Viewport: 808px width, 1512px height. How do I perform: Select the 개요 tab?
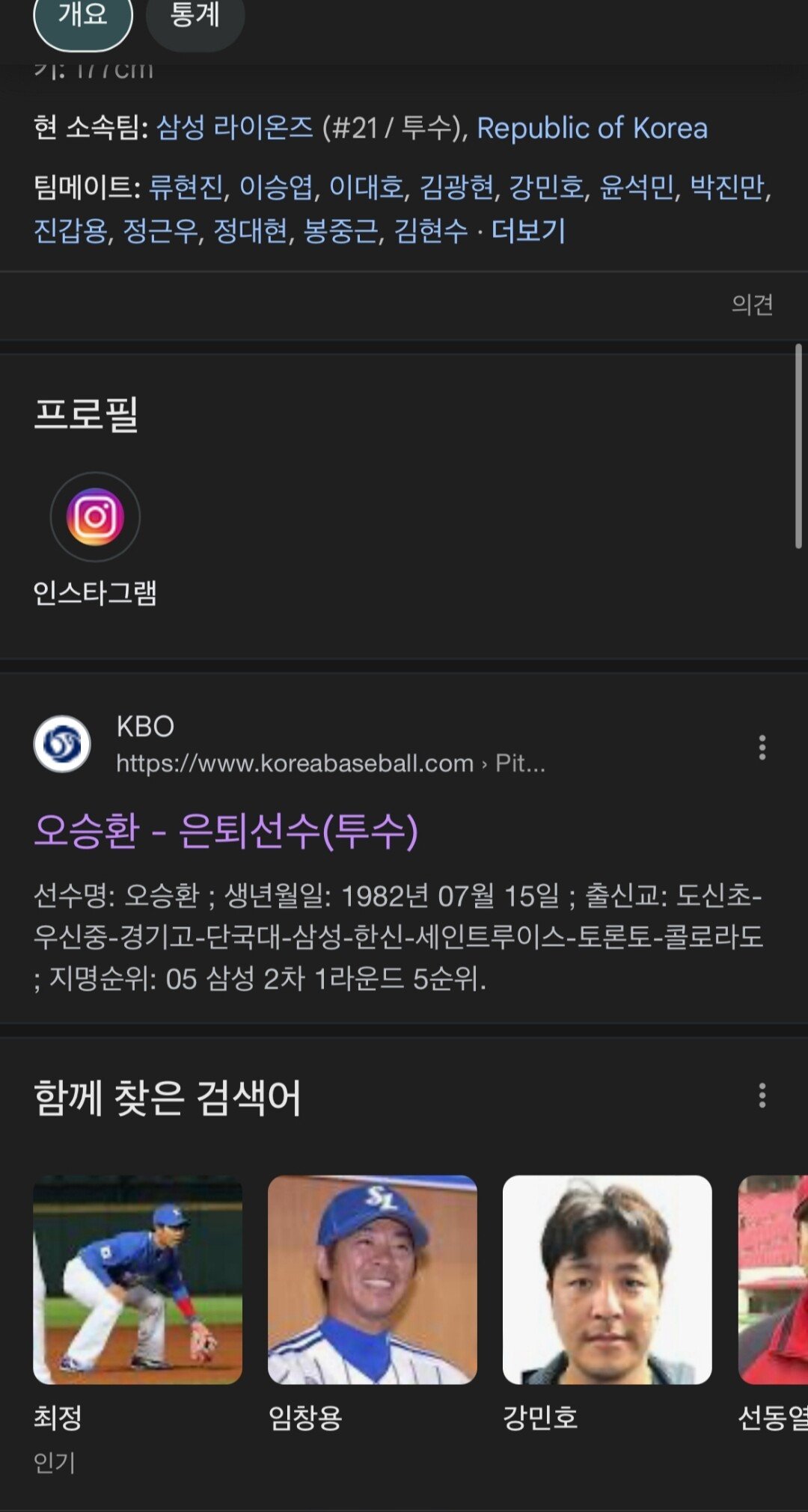coord(82,16)
